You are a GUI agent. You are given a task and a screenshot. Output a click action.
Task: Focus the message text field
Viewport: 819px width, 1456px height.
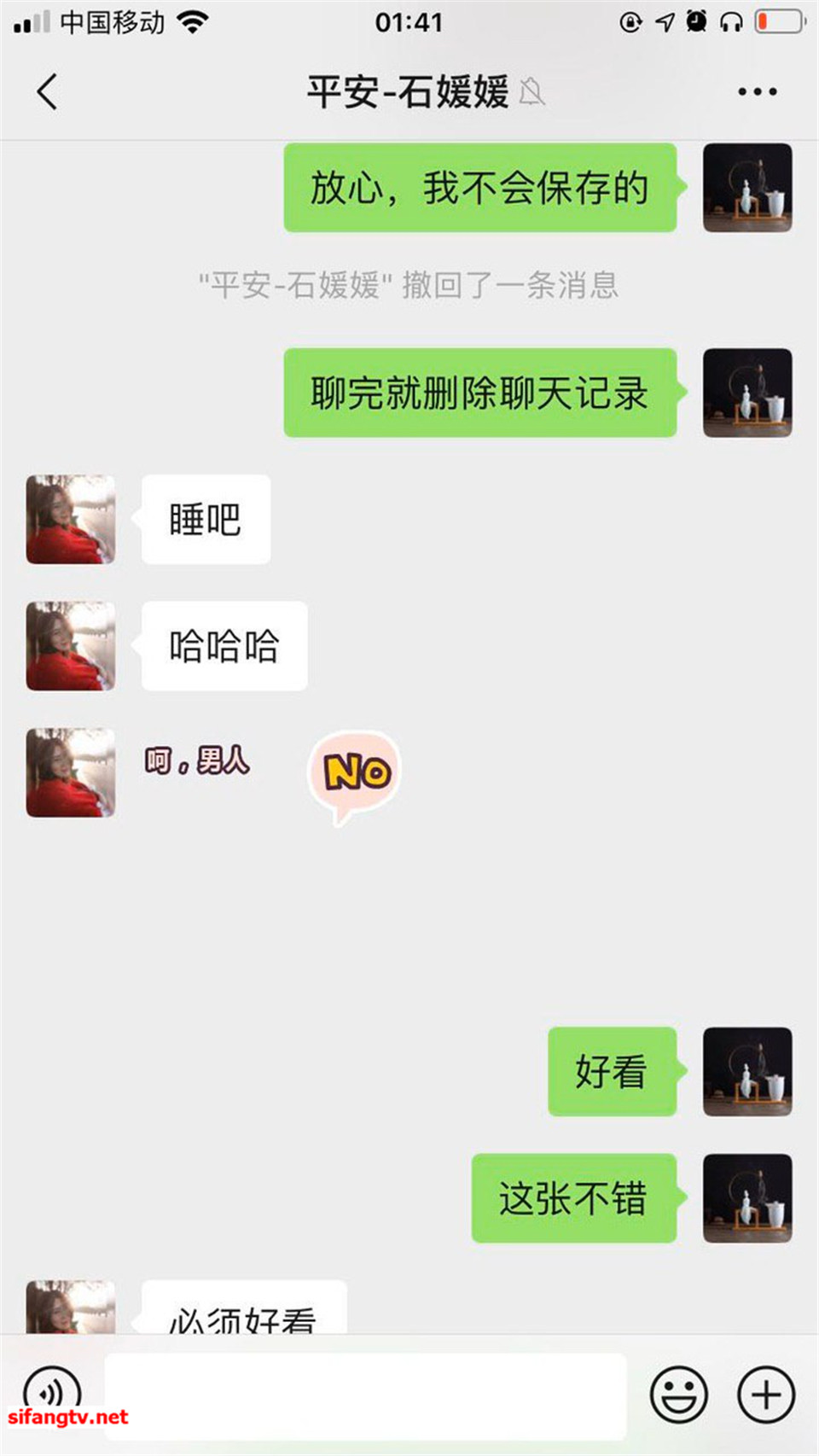(x=365, y=1395)
